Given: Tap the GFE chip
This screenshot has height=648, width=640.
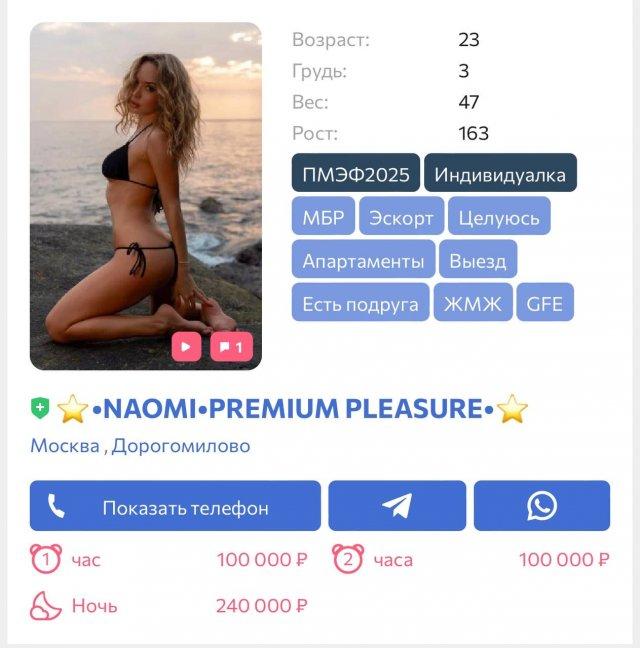Looking at the screenshot, I should tap(545, 303).
